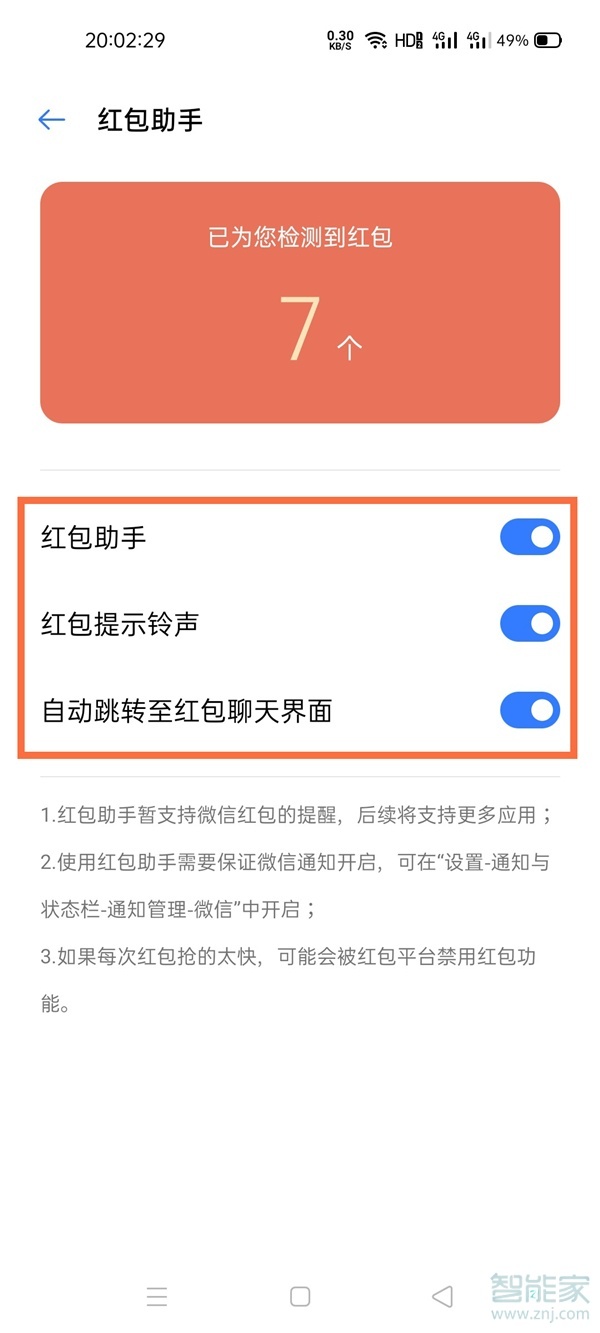Open recent apps from navigation bar

pyautogui.click(x=157, y=1296)
